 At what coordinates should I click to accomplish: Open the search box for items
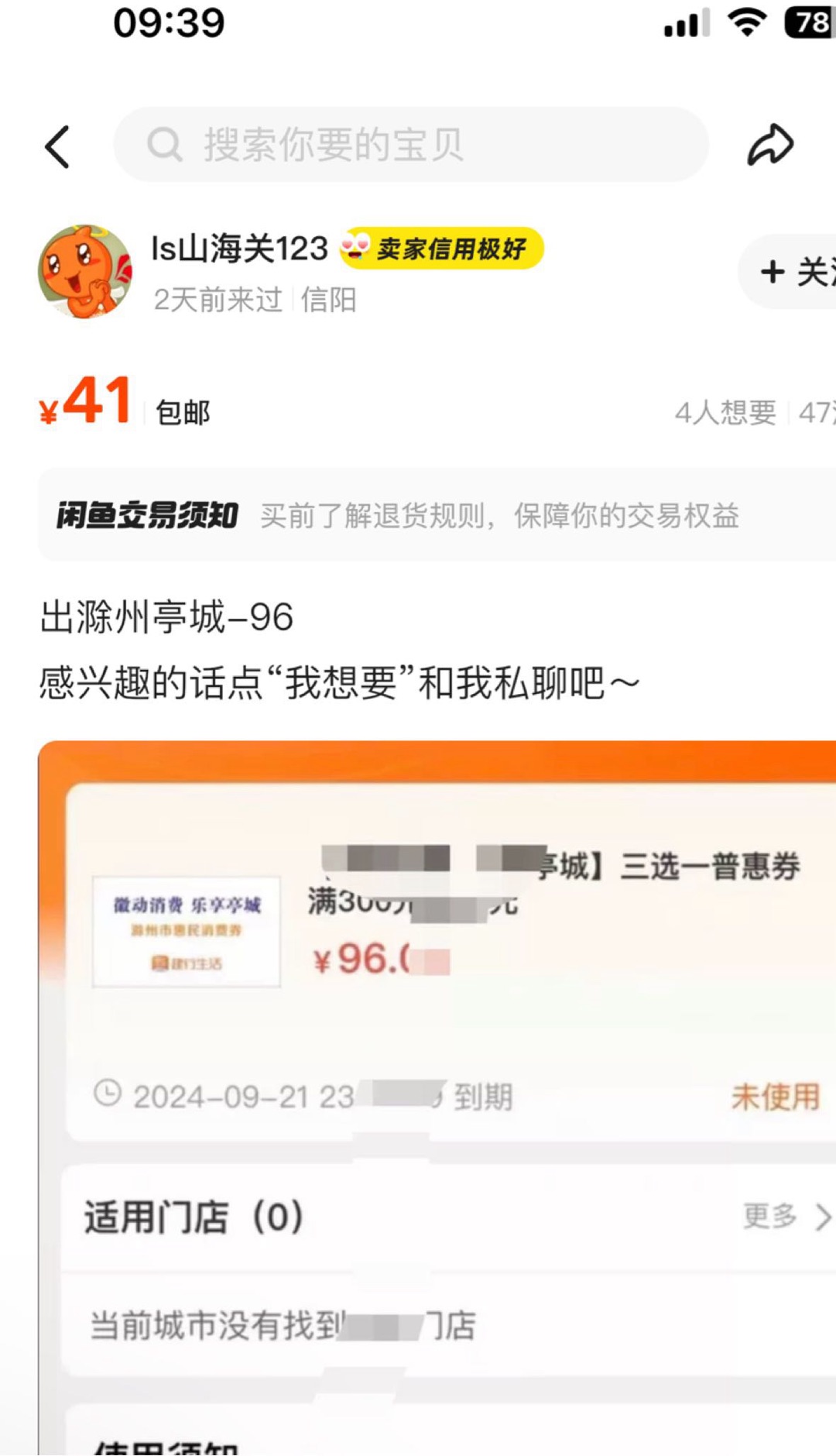click(411, 145)
